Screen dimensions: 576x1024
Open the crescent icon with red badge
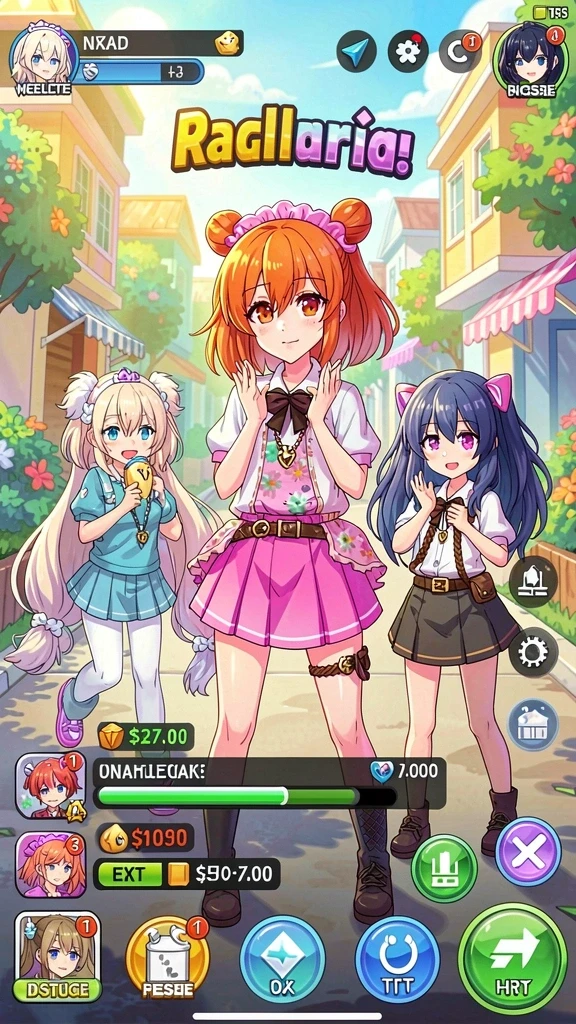coord(460,51)
